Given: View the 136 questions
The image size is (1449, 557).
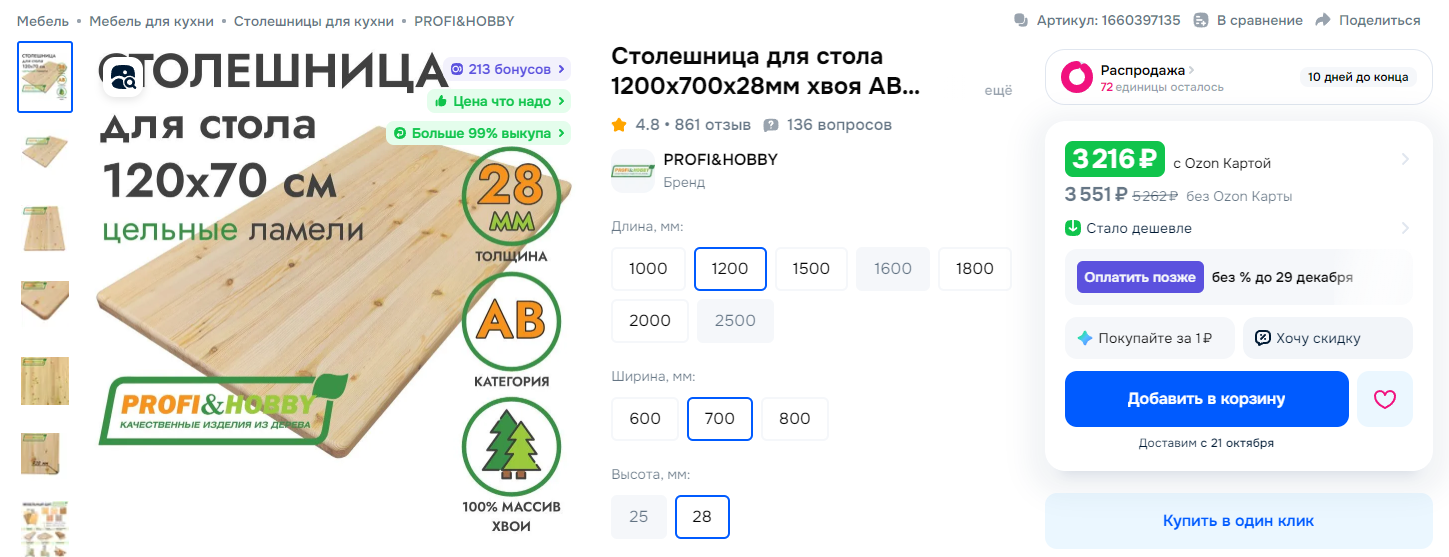Looking at the screenshot, I should 838,125.
